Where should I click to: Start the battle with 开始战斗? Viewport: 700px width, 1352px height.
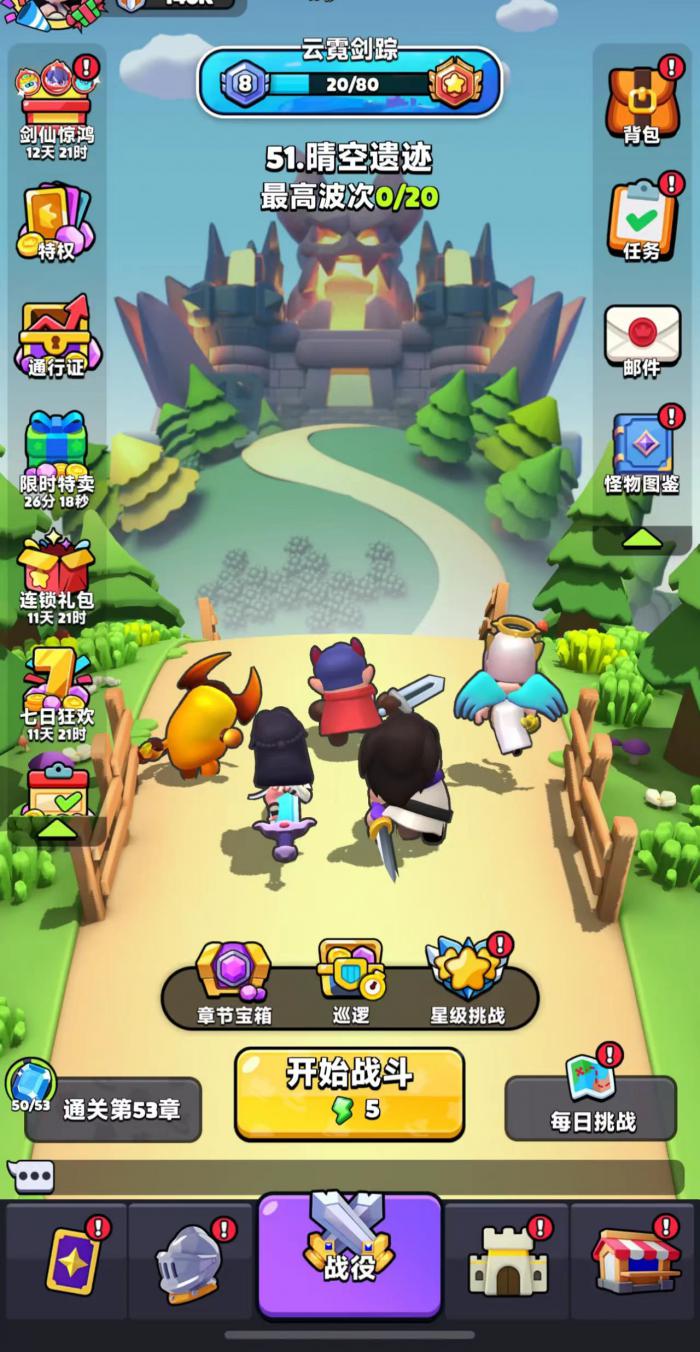(349, 1093)
